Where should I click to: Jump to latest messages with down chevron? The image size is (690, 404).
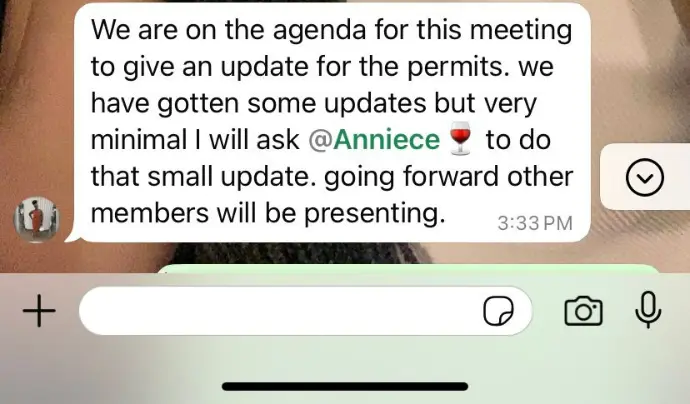click(645, 178)
